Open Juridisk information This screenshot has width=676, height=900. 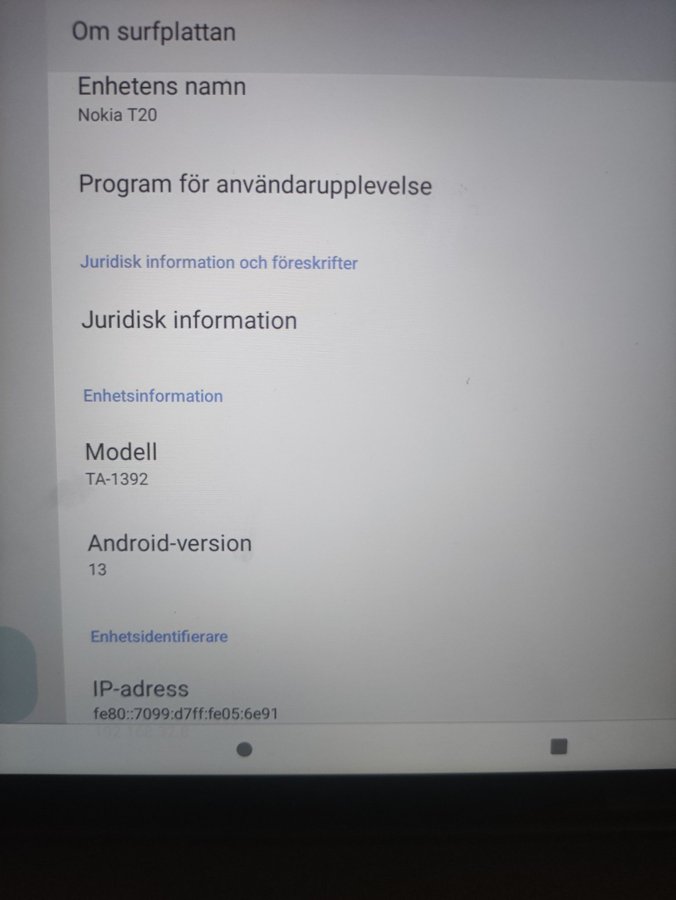189,320
